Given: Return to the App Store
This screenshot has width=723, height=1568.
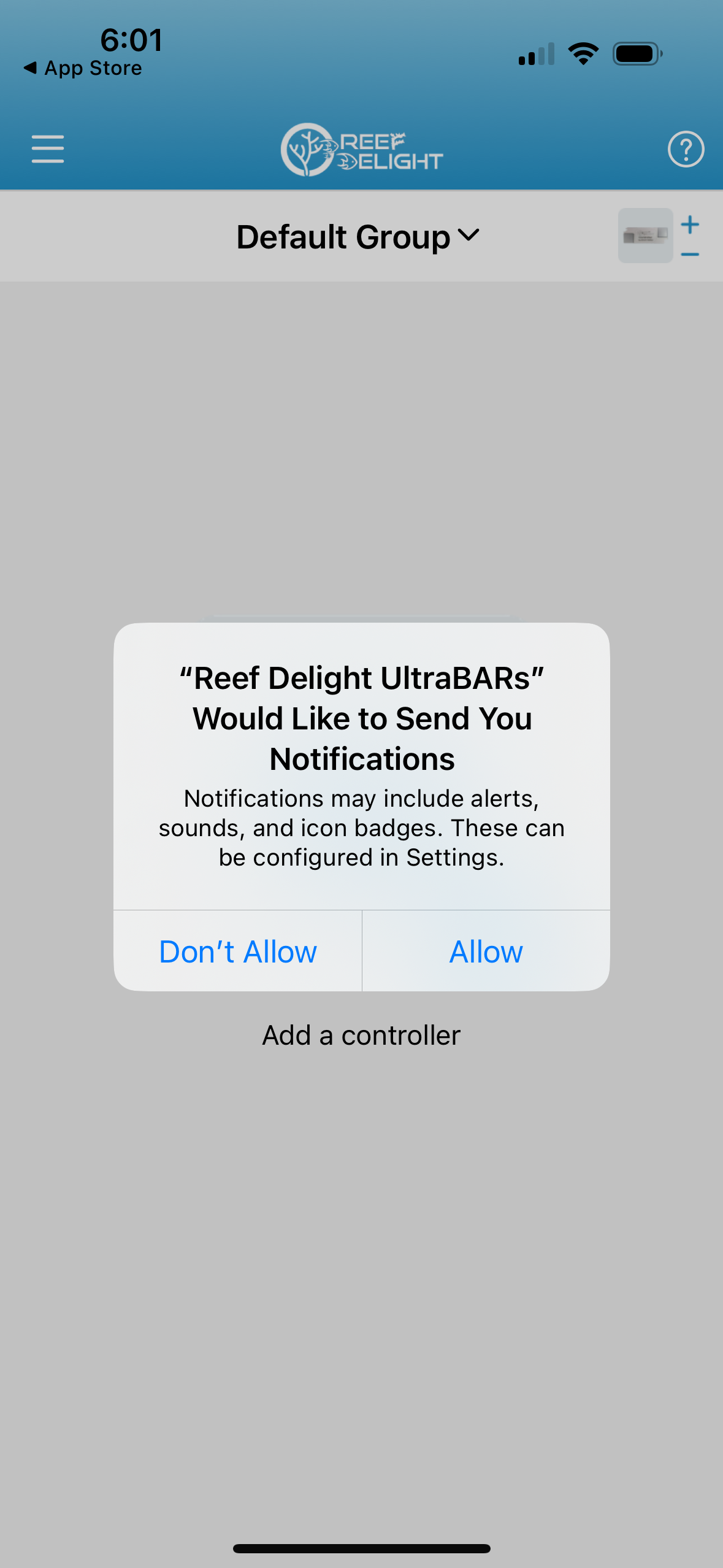Looking at the screenshot, I should 83,68.
